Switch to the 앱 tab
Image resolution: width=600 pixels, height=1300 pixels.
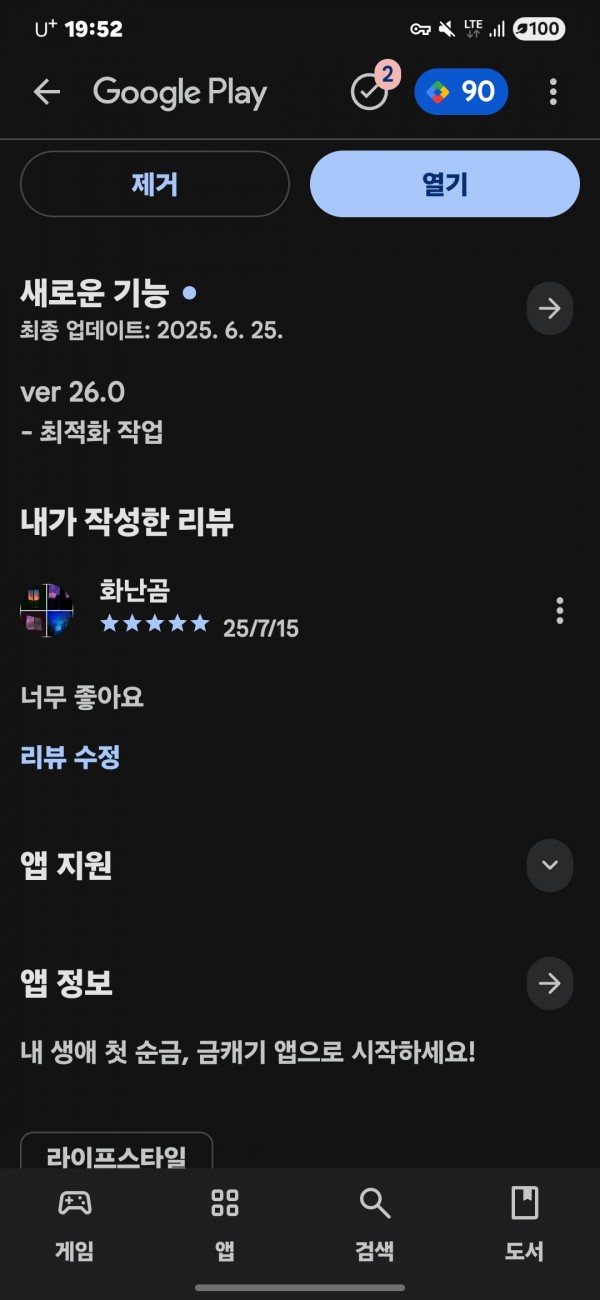[x=225, y=1223]
